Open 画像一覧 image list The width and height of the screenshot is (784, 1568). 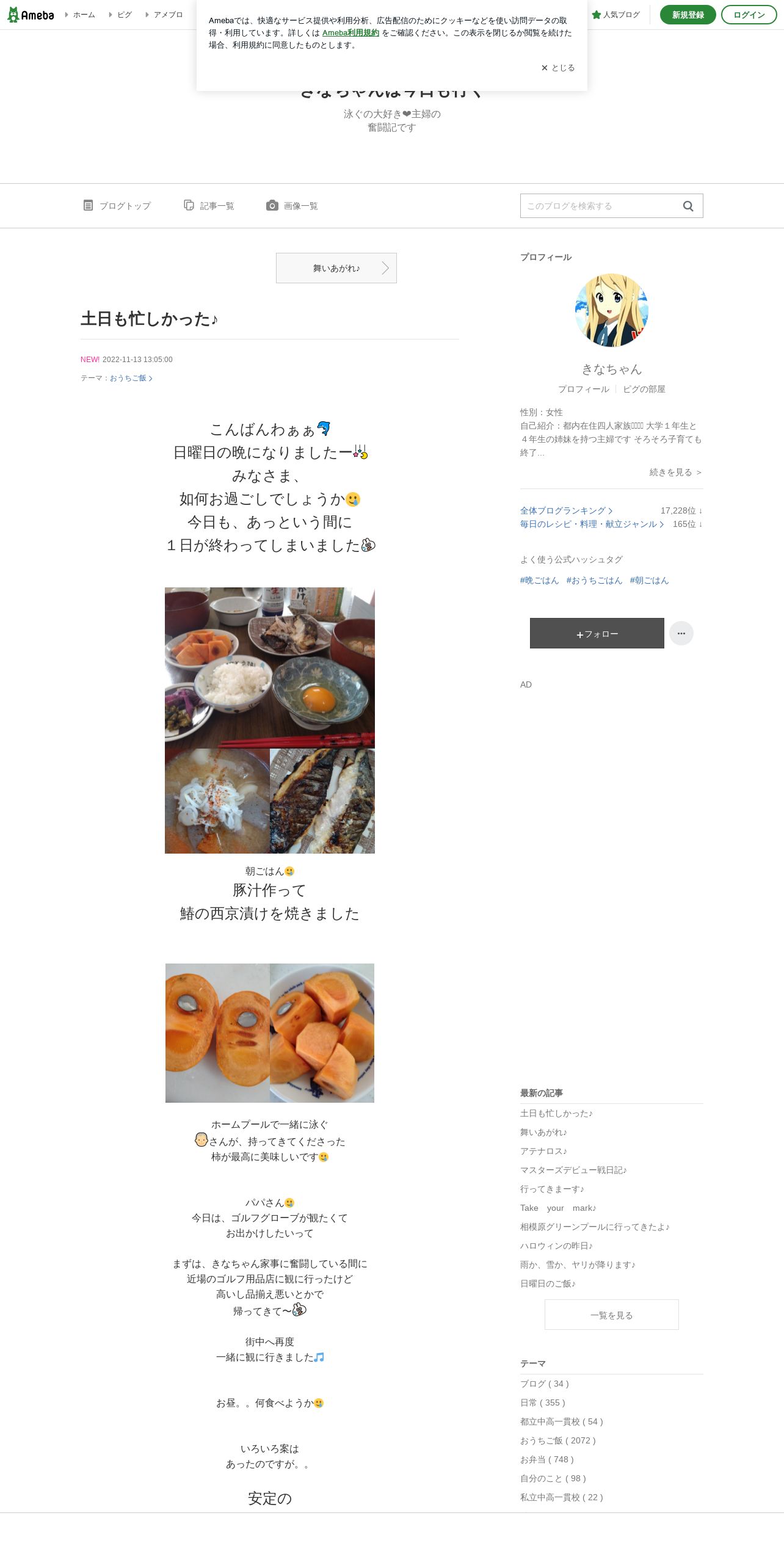(292, 206)
